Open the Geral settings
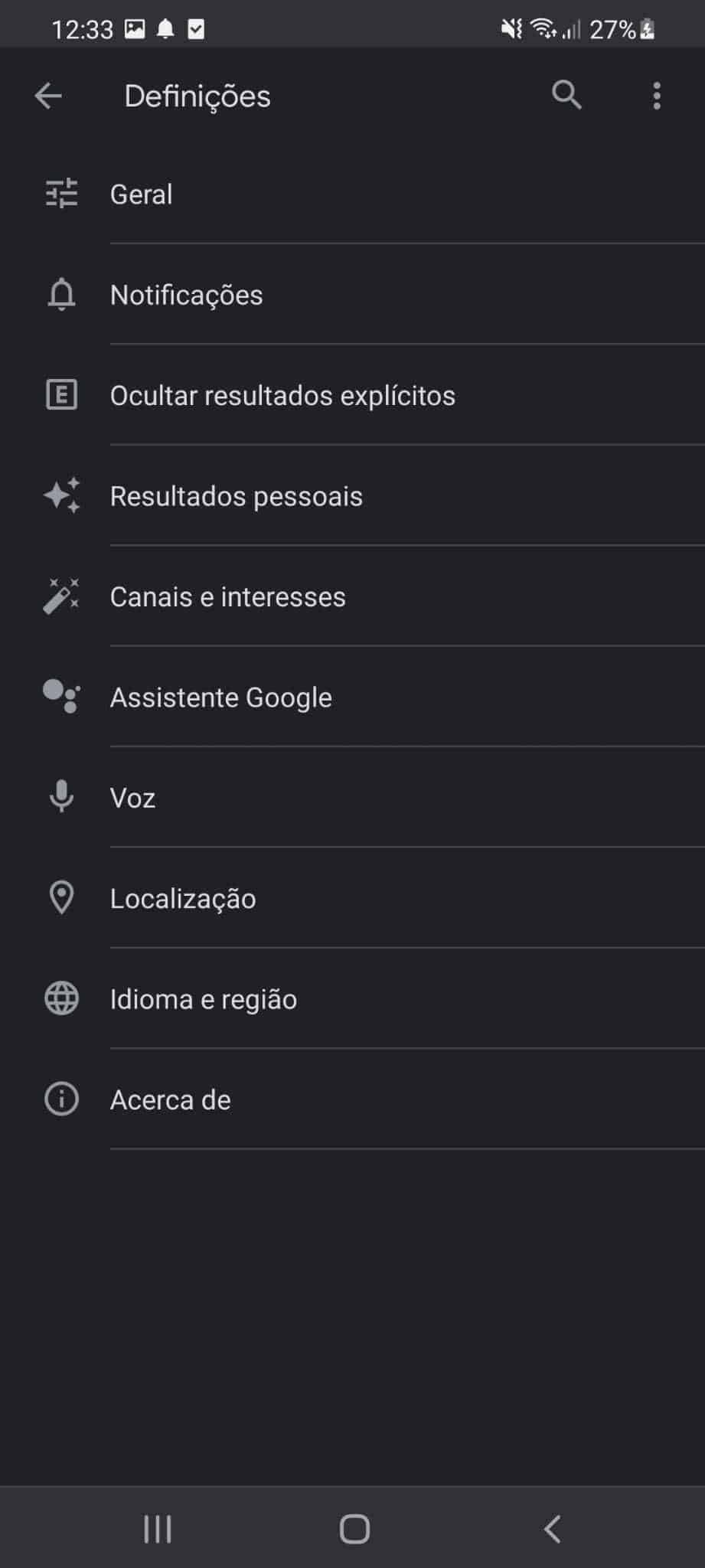This screenshot has width=705, height=1568. [352, 194]
